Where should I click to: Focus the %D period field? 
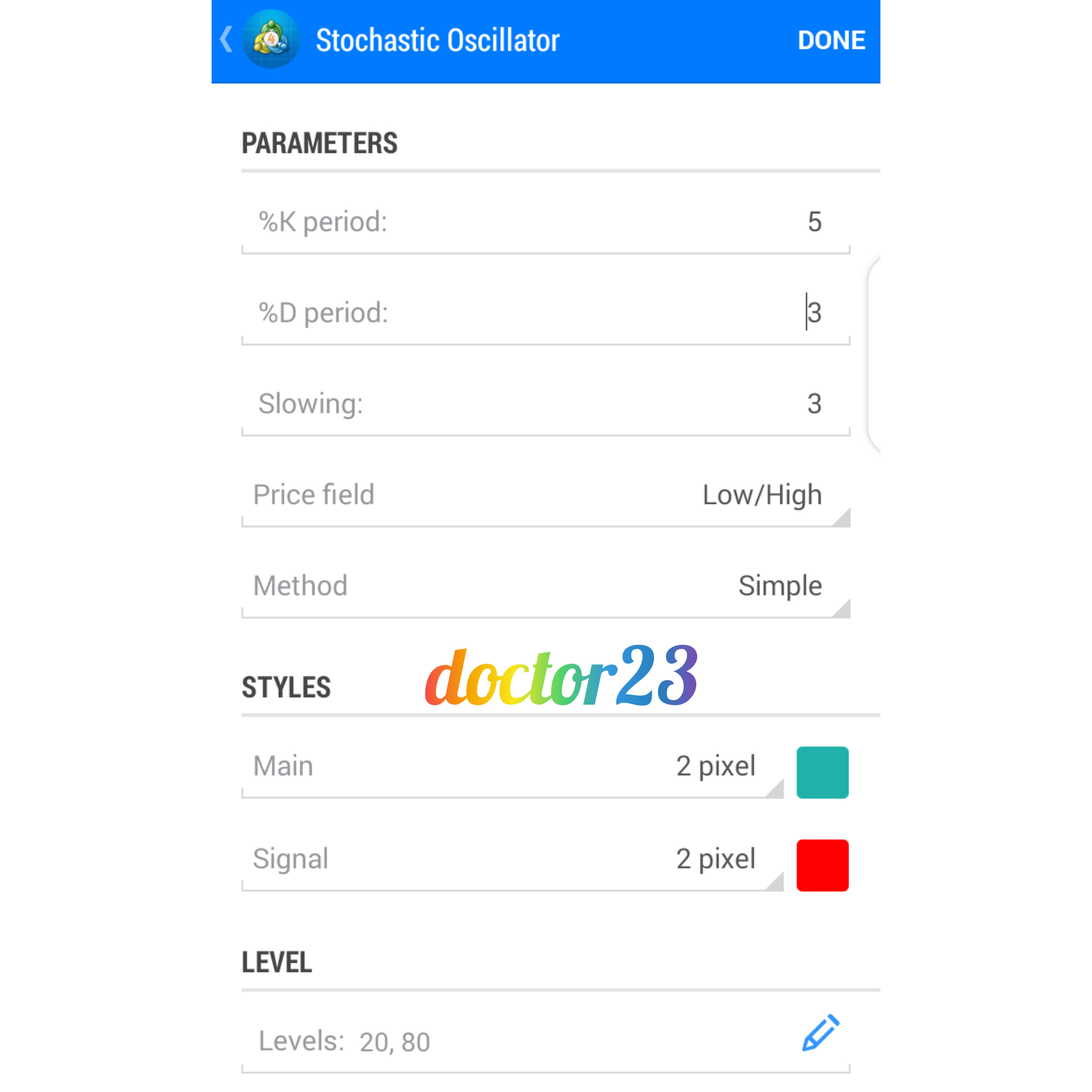pos(545,313)
